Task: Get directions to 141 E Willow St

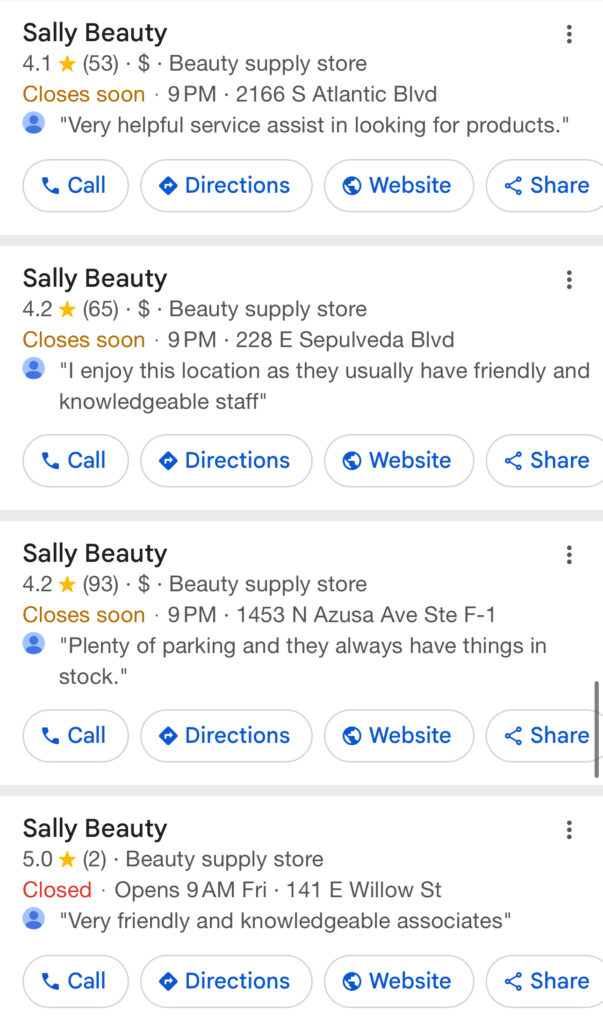Action: (x=226, y=981)
